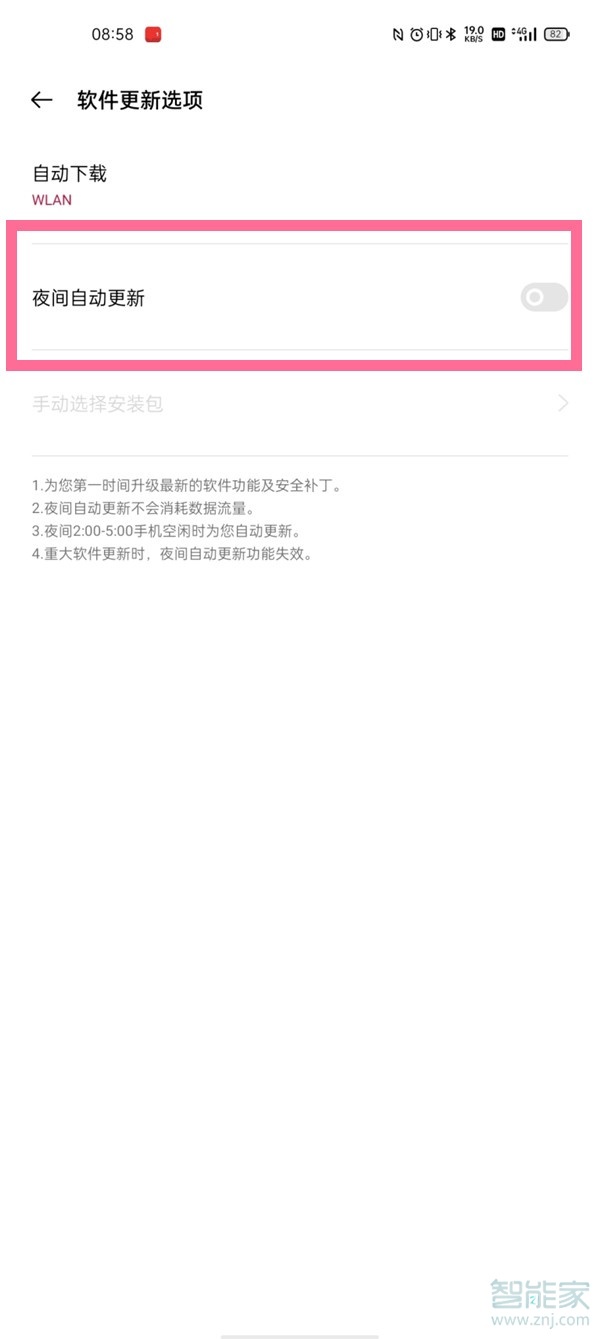Go back from 软件更新选项

41,100
